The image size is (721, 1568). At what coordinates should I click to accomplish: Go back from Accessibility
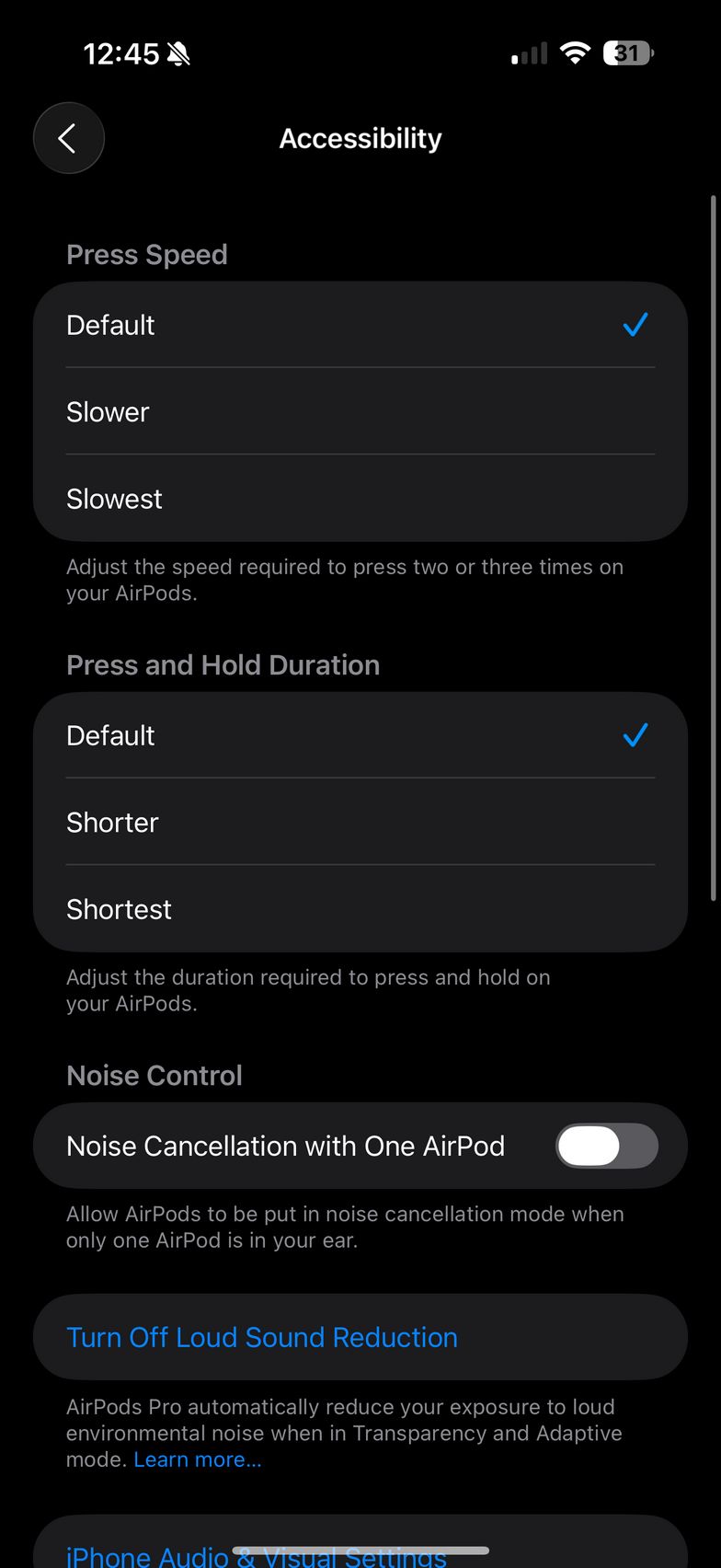pyautogui.click(x=69, y=138)
